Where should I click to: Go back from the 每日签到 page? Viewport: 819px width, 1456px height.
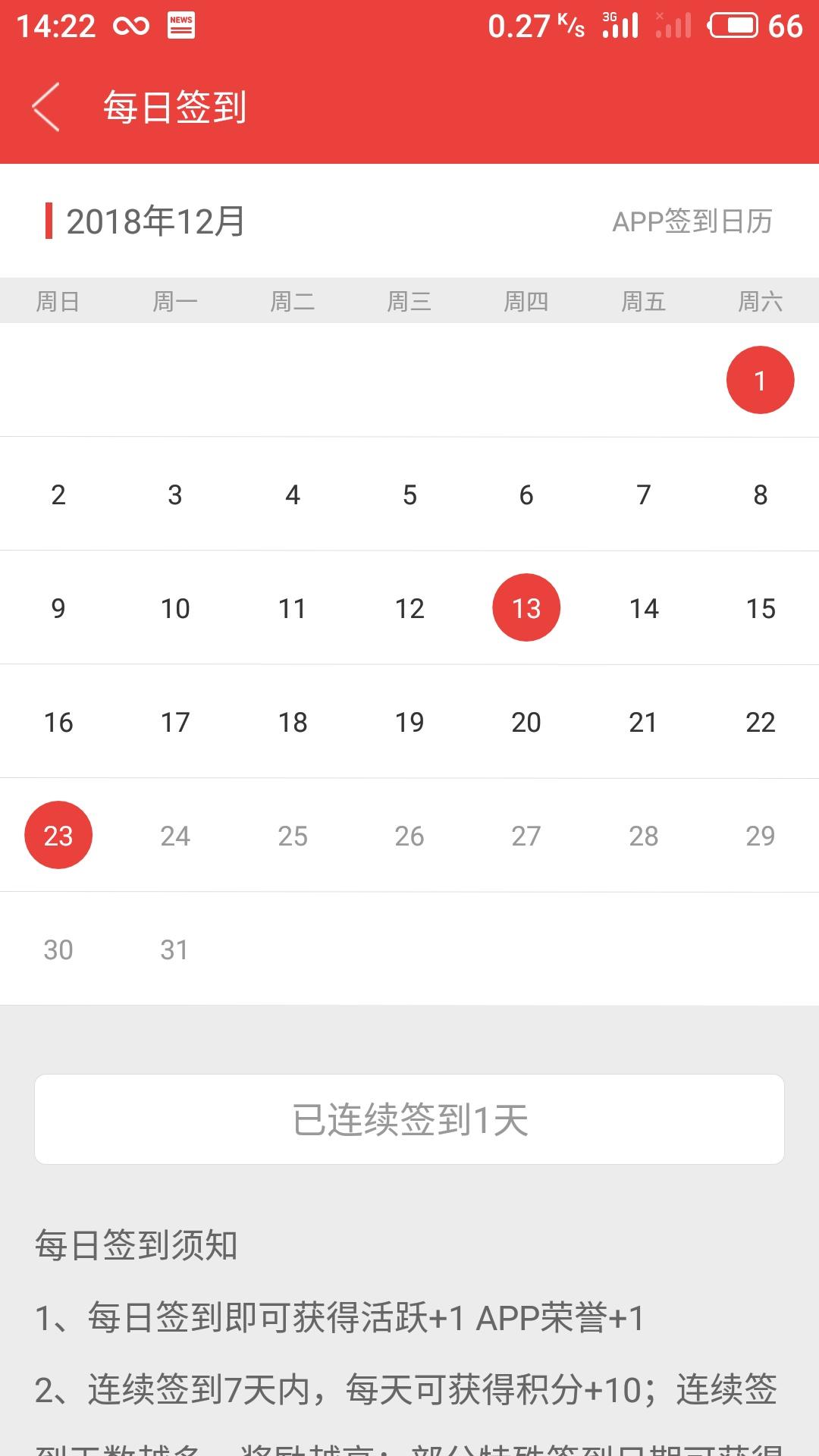pos(47,107)
